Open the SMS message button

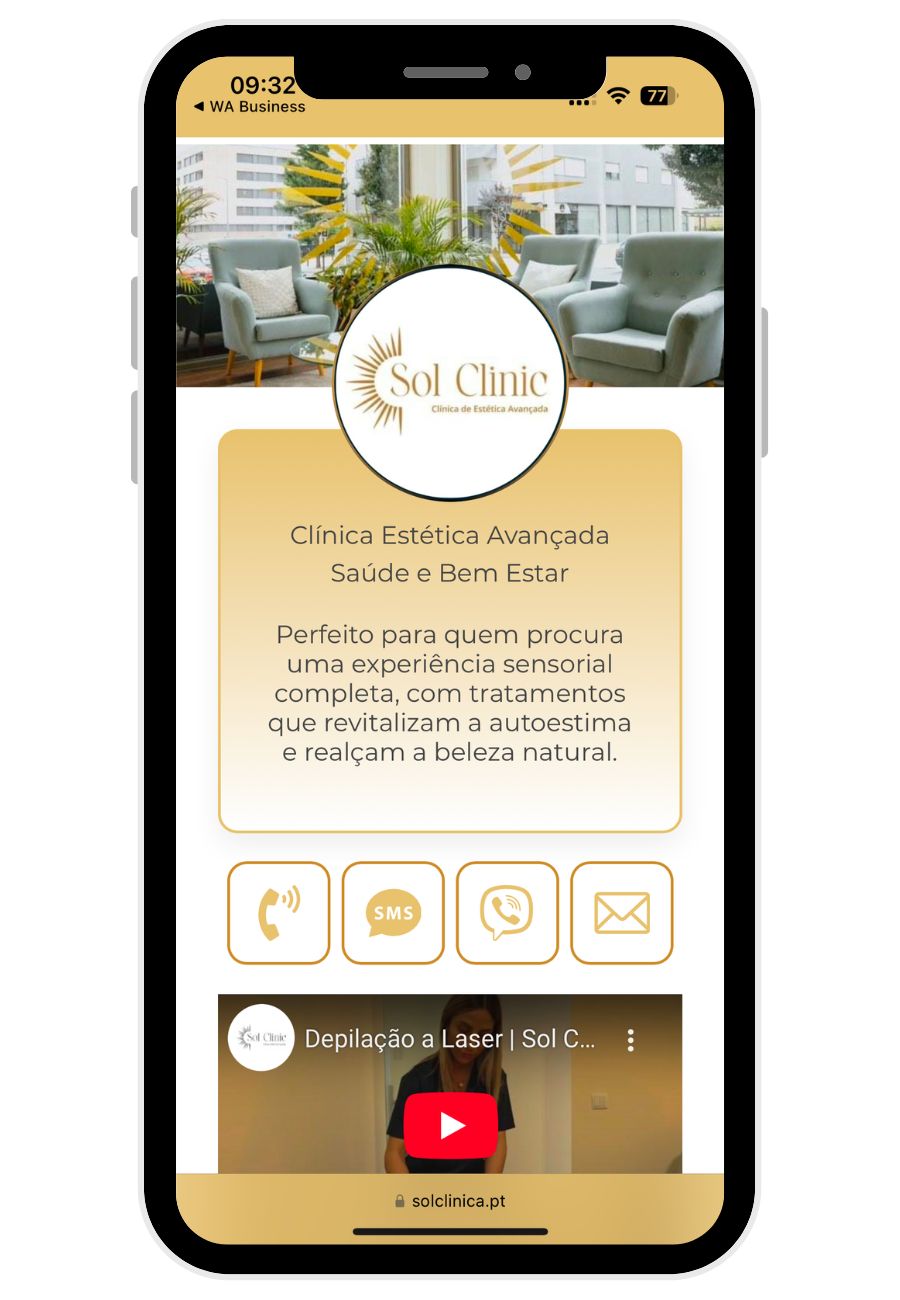393,913
